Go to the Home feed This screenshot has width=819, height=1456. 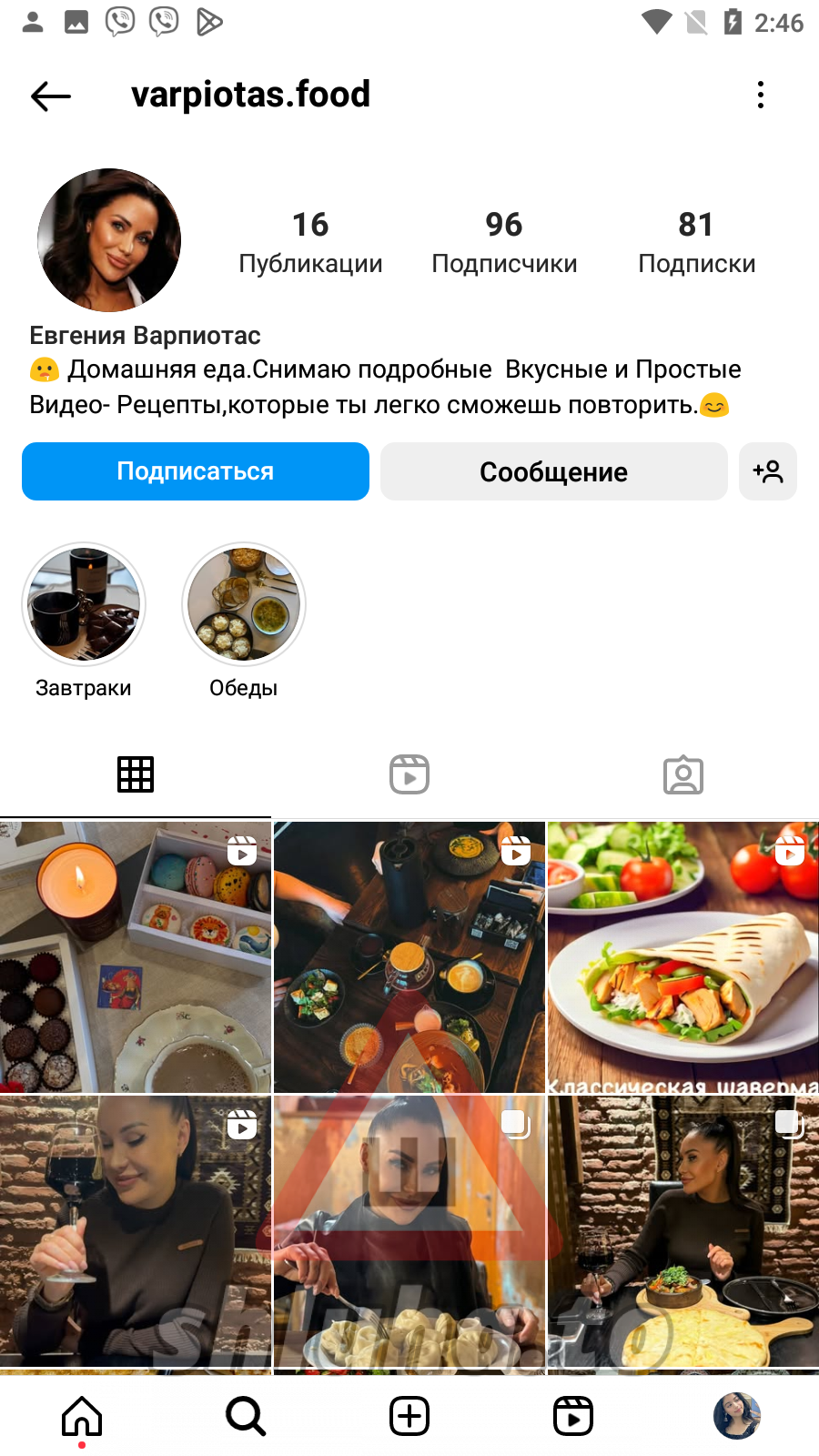[x=82, y=1416]
